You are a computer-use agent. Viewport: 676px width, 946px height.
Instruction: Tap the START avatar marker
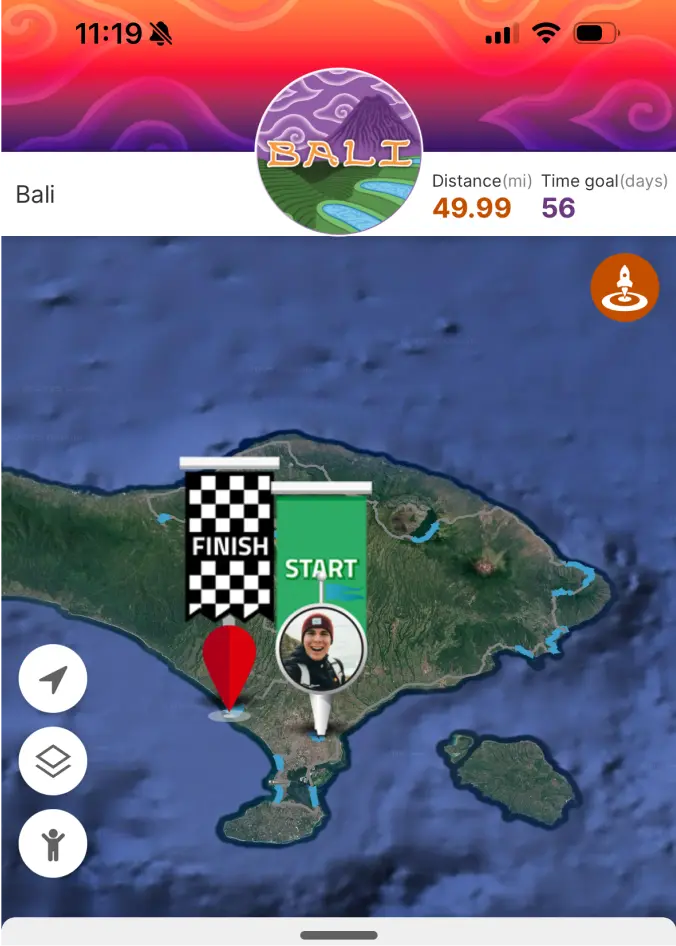pos(320,648)
